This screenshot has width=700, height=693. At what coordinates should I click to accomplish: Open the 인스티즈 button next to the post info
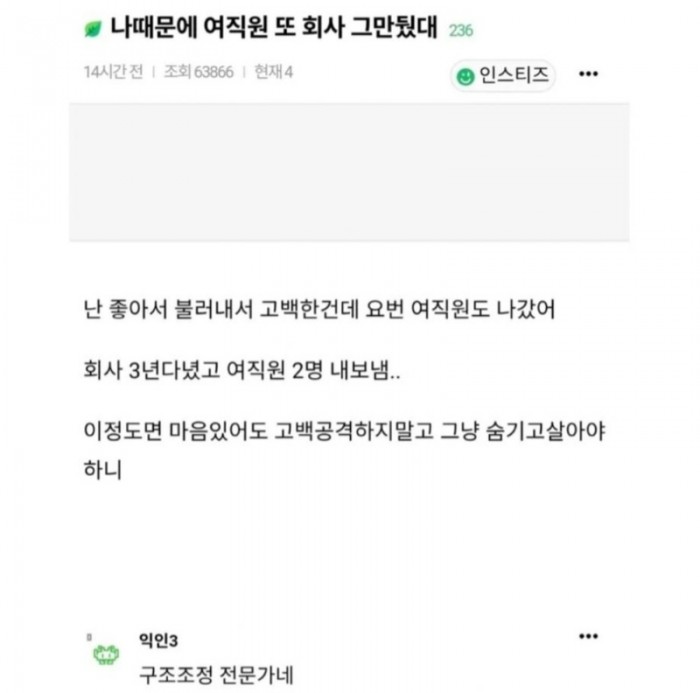click(503, 75)
